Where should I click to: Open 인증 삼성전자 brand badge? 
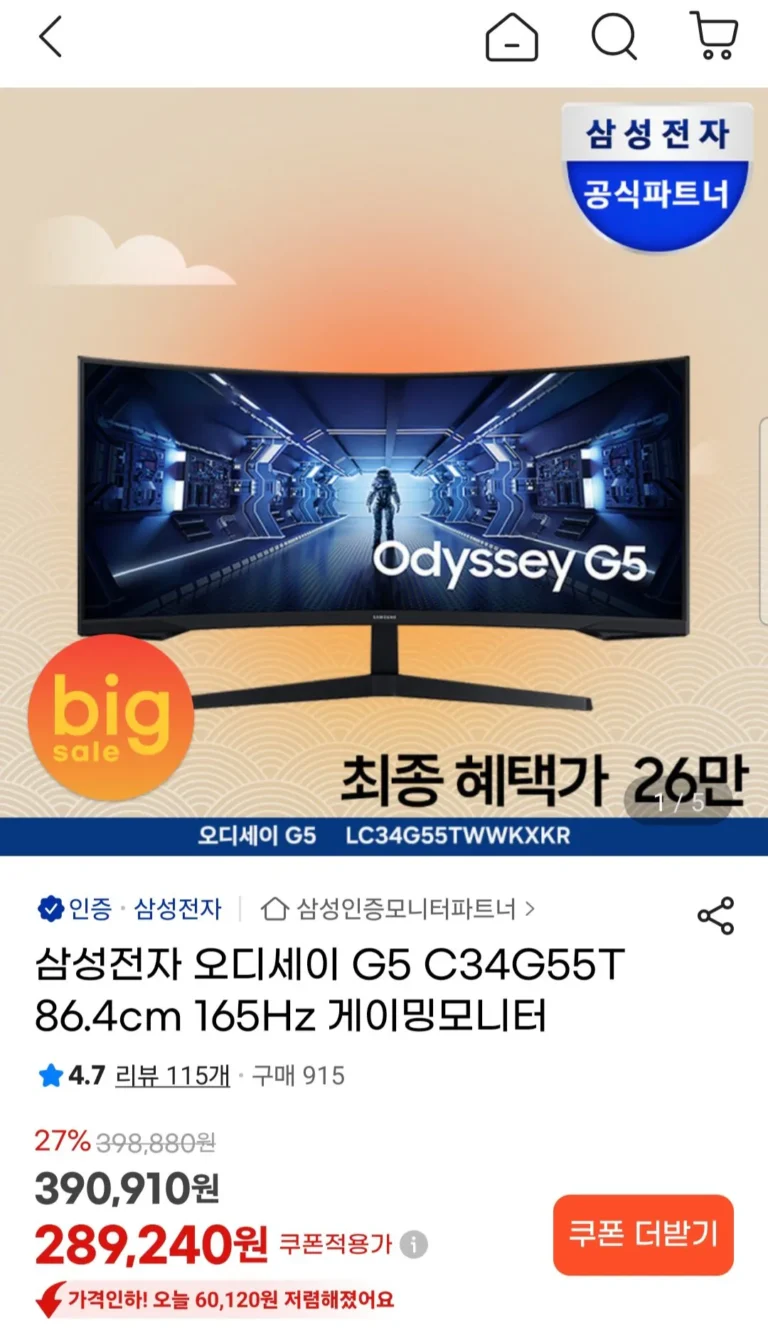[x=128, y=909]
